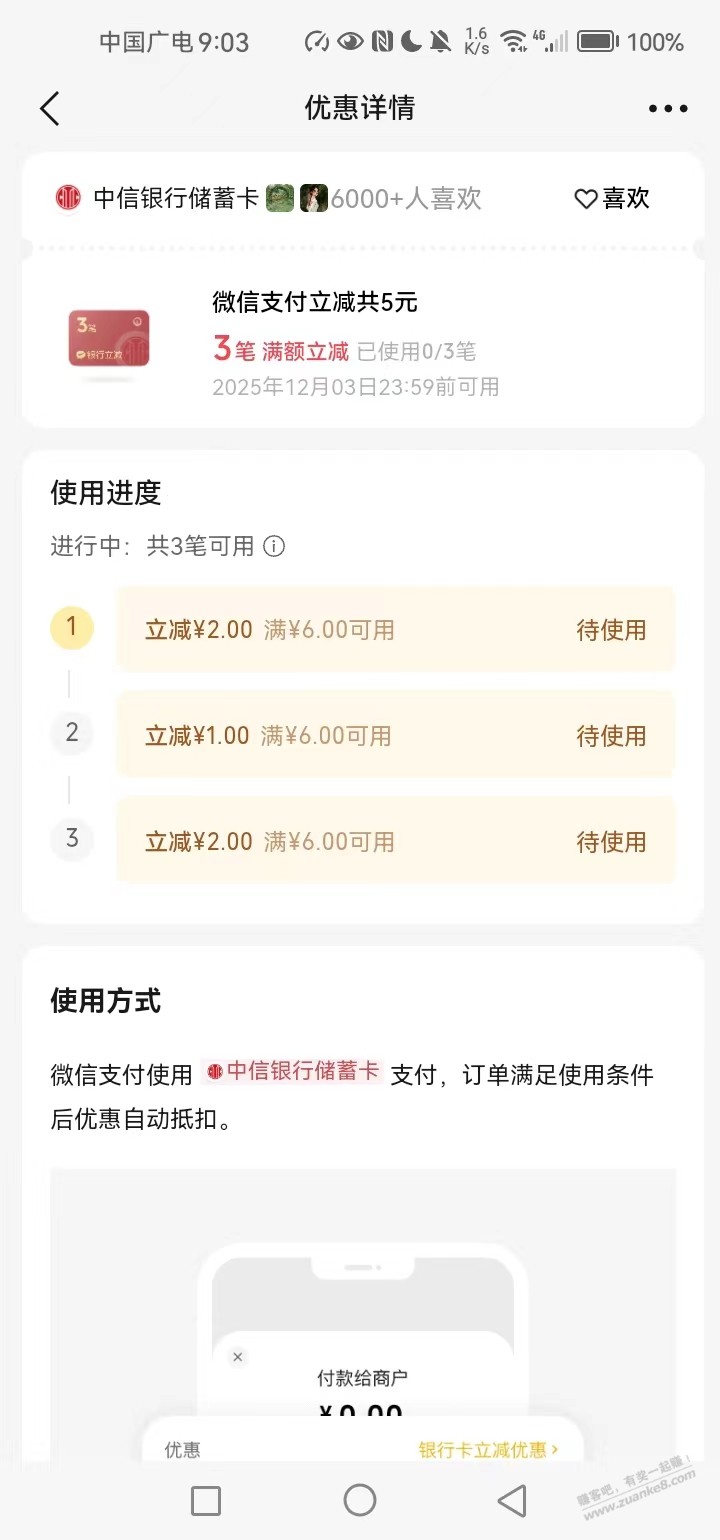Open the three-dot overflow menu
Image resolution: width=720 pixels, height=1540 pixels.
667,108
